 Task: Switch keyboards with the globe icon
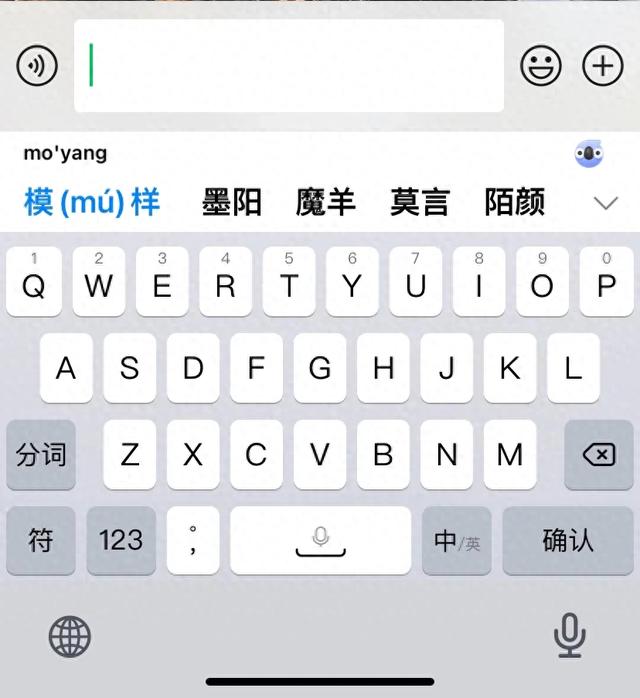70,637
